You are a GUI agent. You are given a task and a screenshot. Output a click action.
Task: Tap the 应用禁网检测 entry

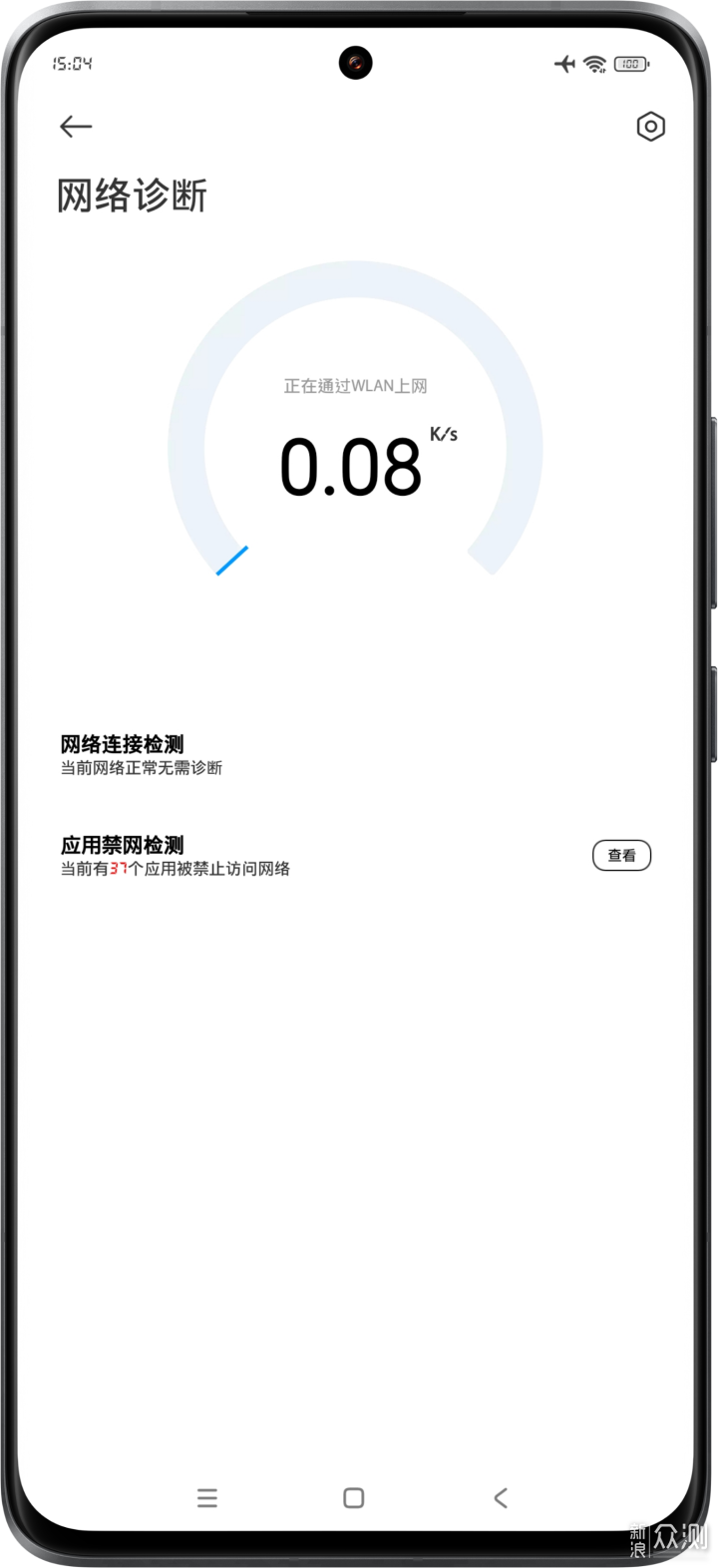[x=122, y=845]
